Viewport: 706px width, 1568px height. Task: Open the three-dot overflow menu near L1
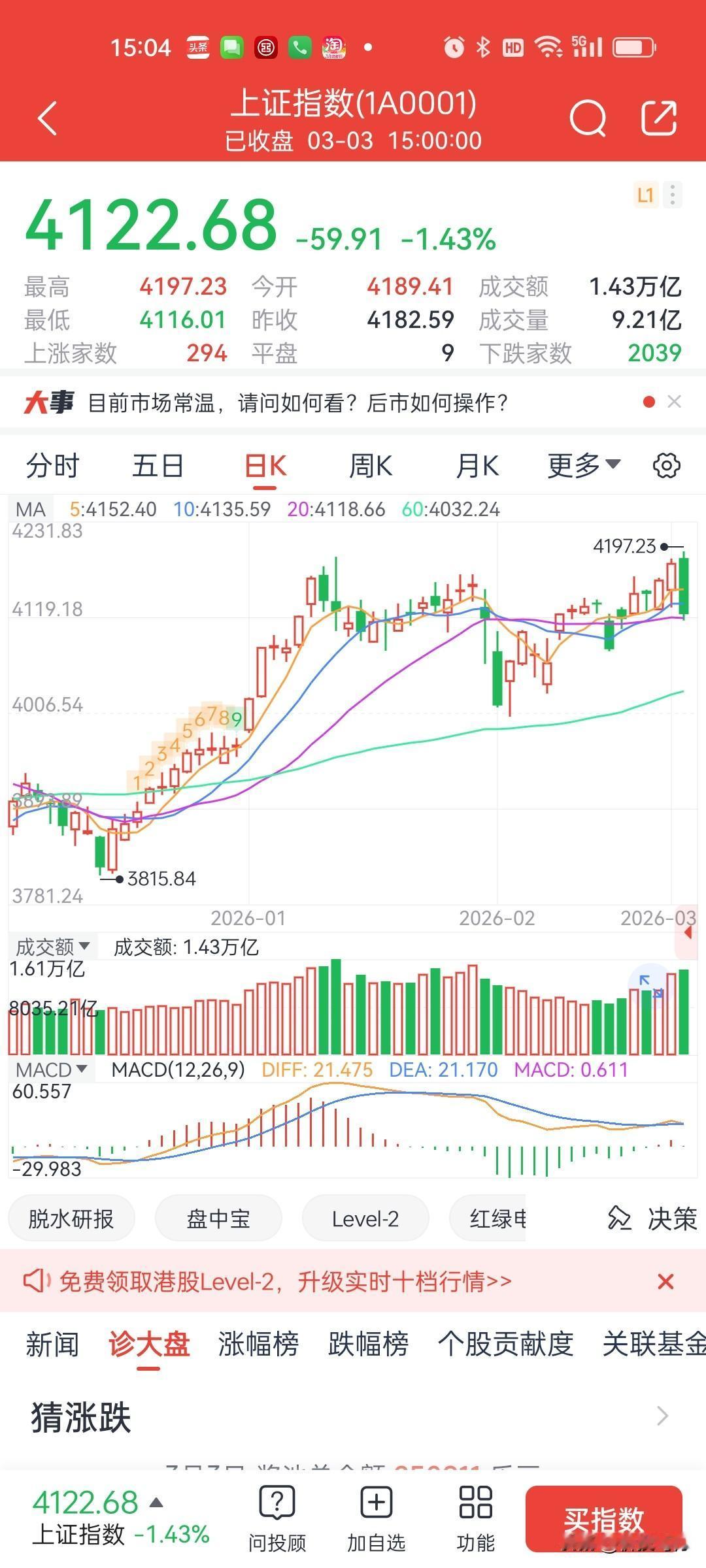tap(673, 195)
